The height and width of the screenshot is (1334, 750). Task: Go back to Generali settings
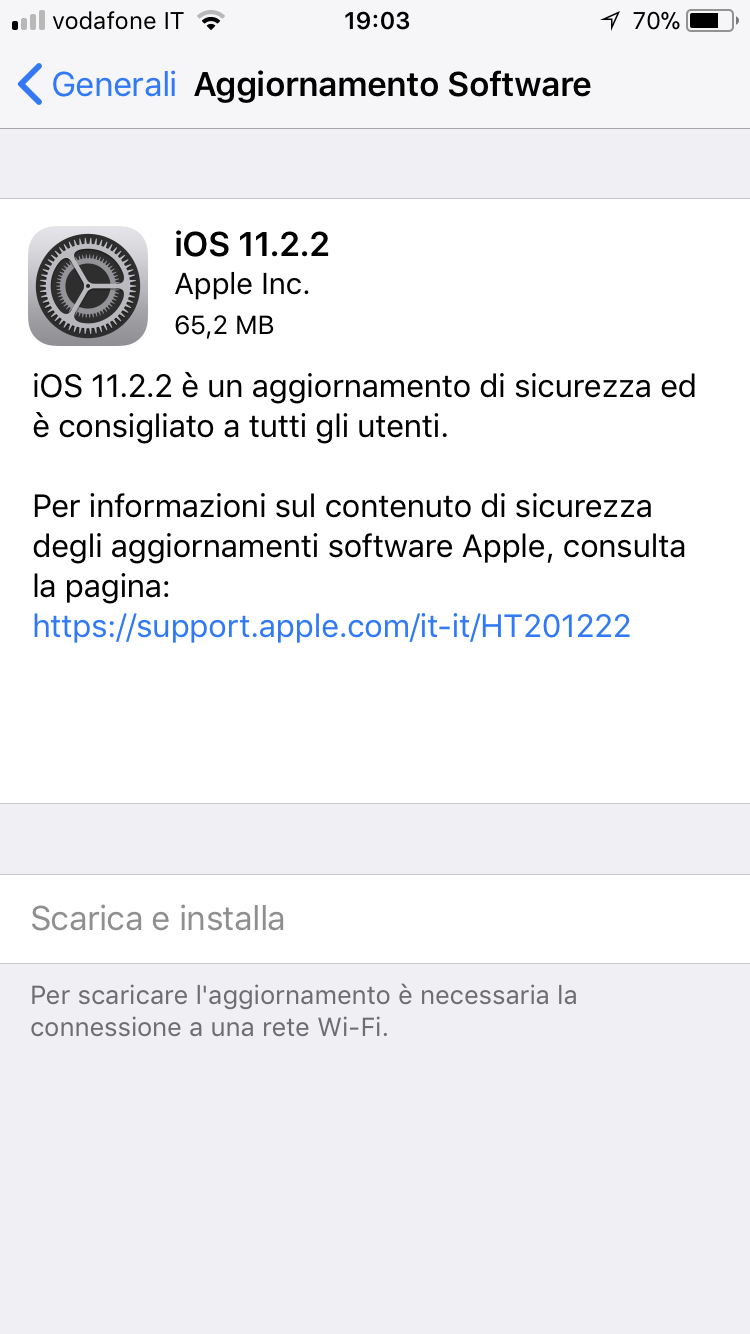98,85
